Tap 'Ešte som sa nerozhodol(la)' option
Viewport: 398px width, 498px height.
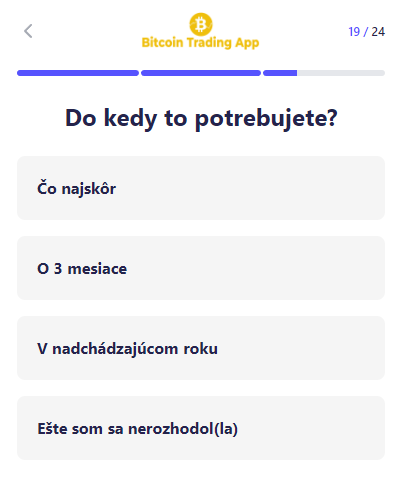(201, 428)
